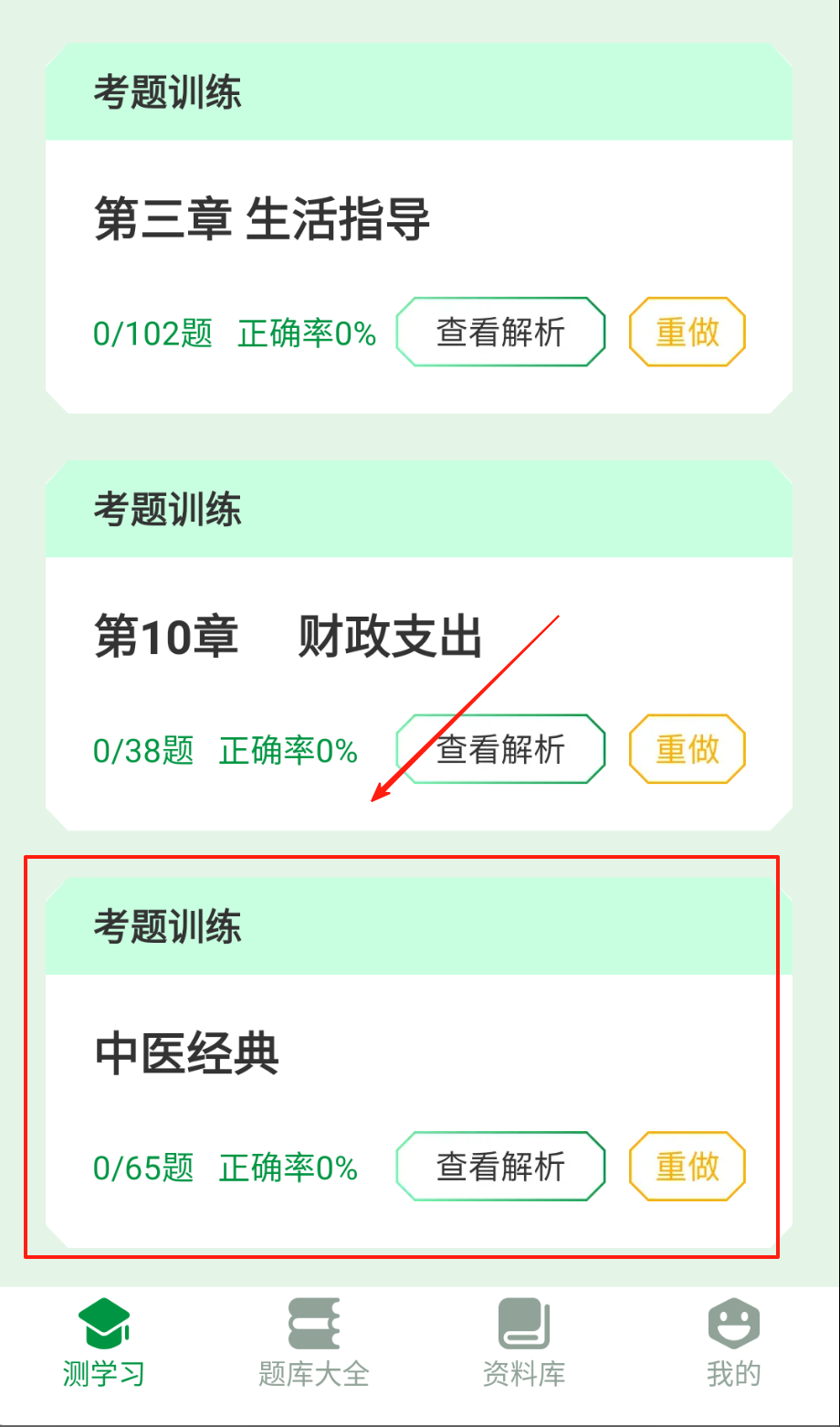Viewport: 840px width, 1427px height.
Task: Open the 第10章 财政支出 training card
Action: [289, 638]
